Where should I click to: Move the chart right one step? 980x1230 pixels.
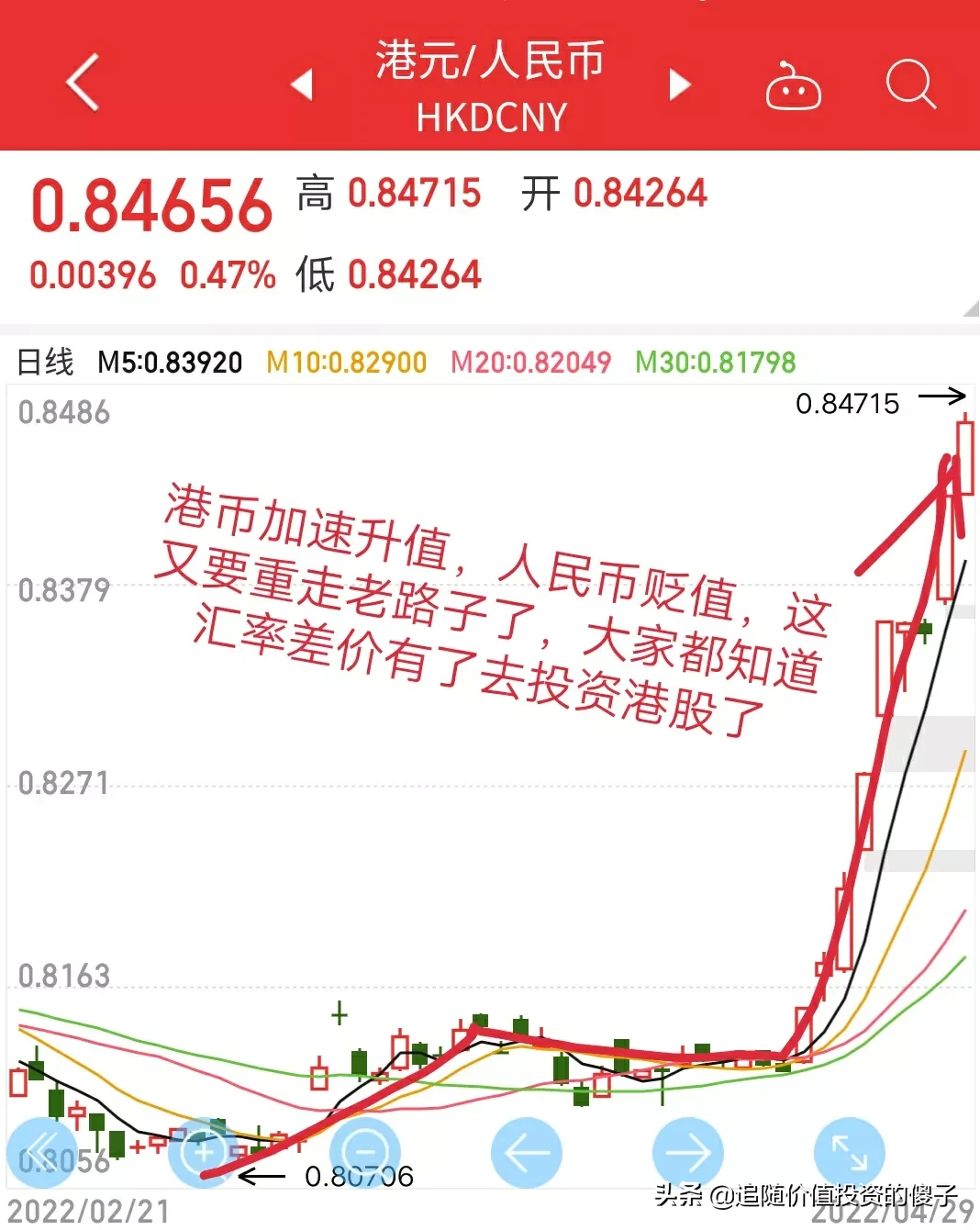(x=687, y=1152)
